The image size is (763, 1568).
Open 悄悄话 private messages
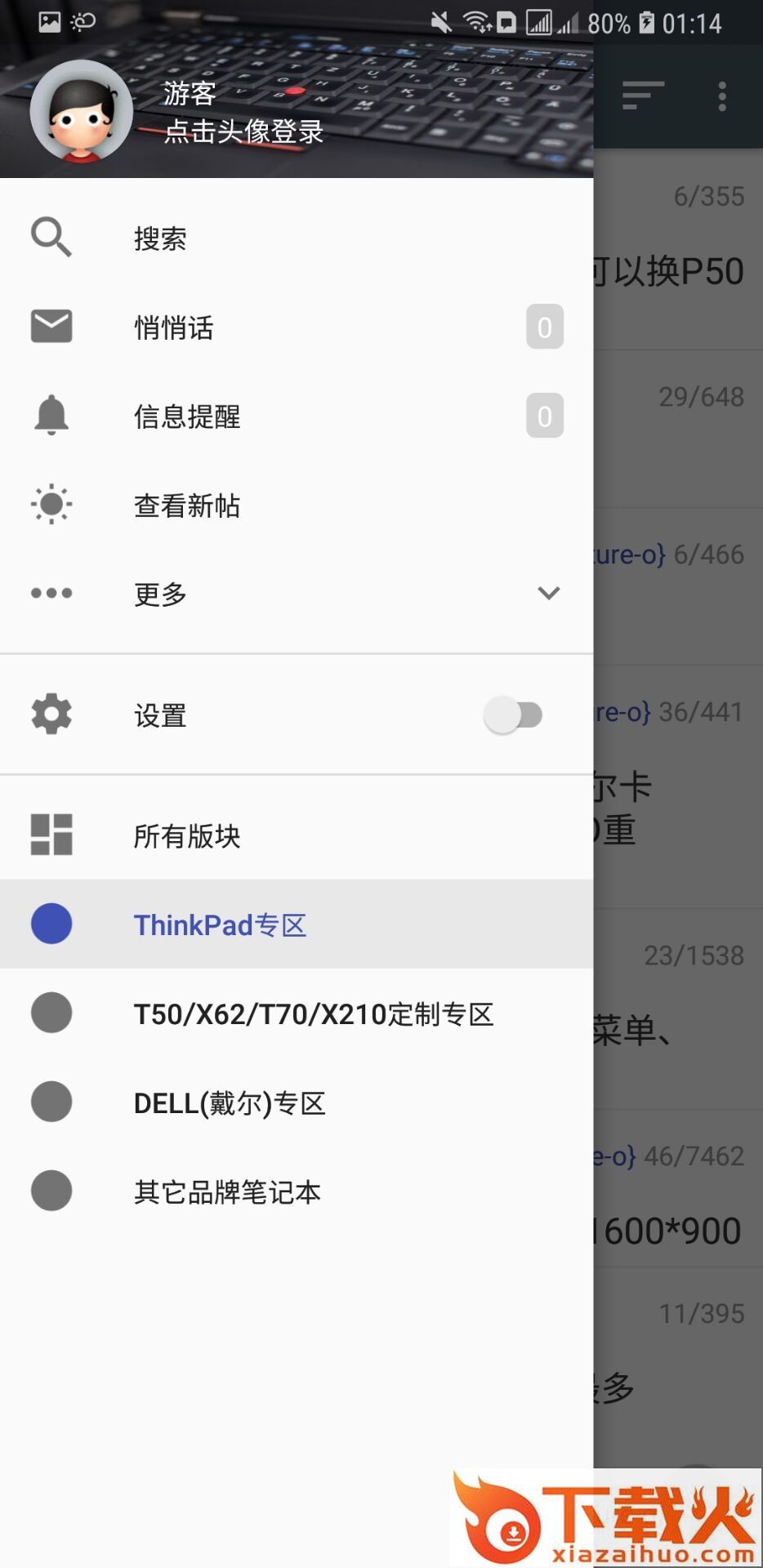pos(173,327)
